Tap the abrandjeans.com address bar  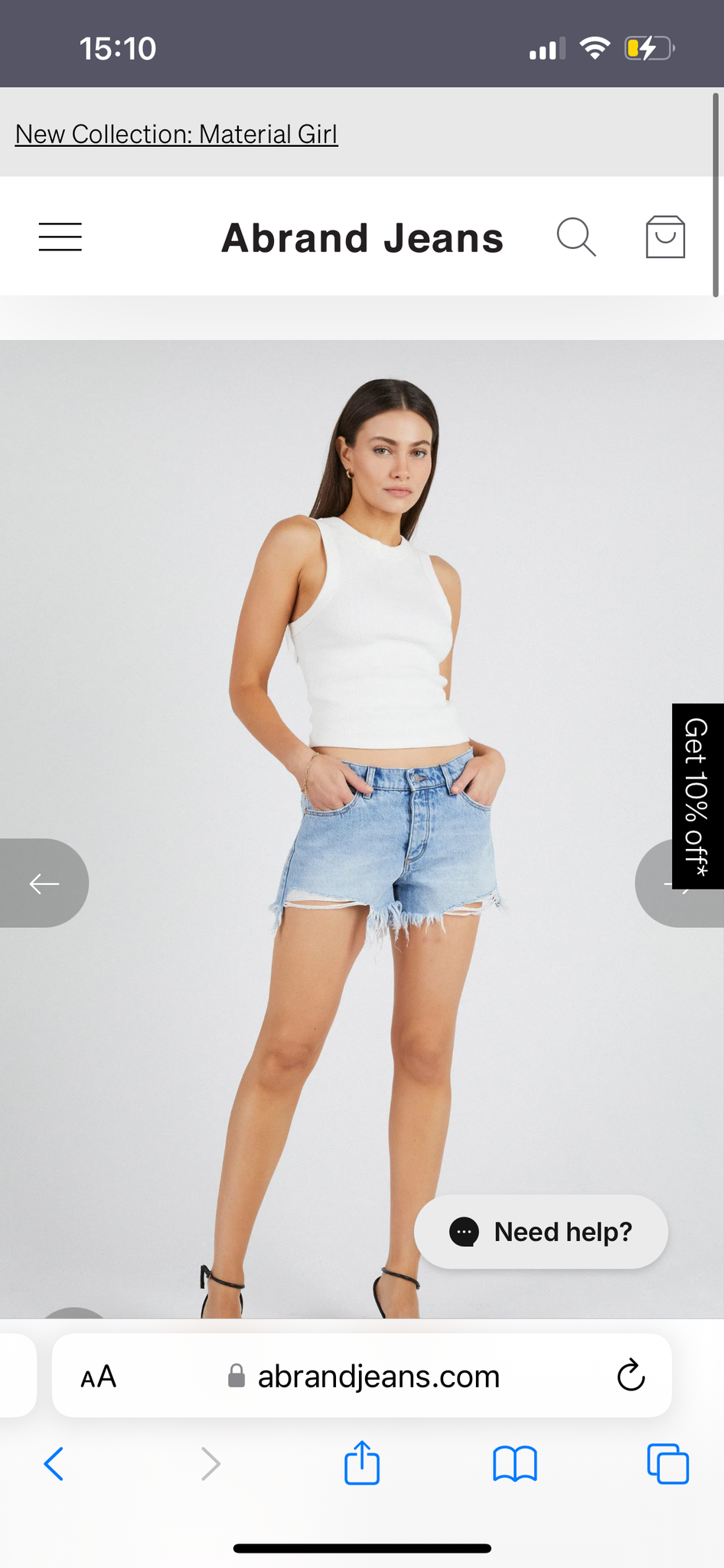point(378,1377)
